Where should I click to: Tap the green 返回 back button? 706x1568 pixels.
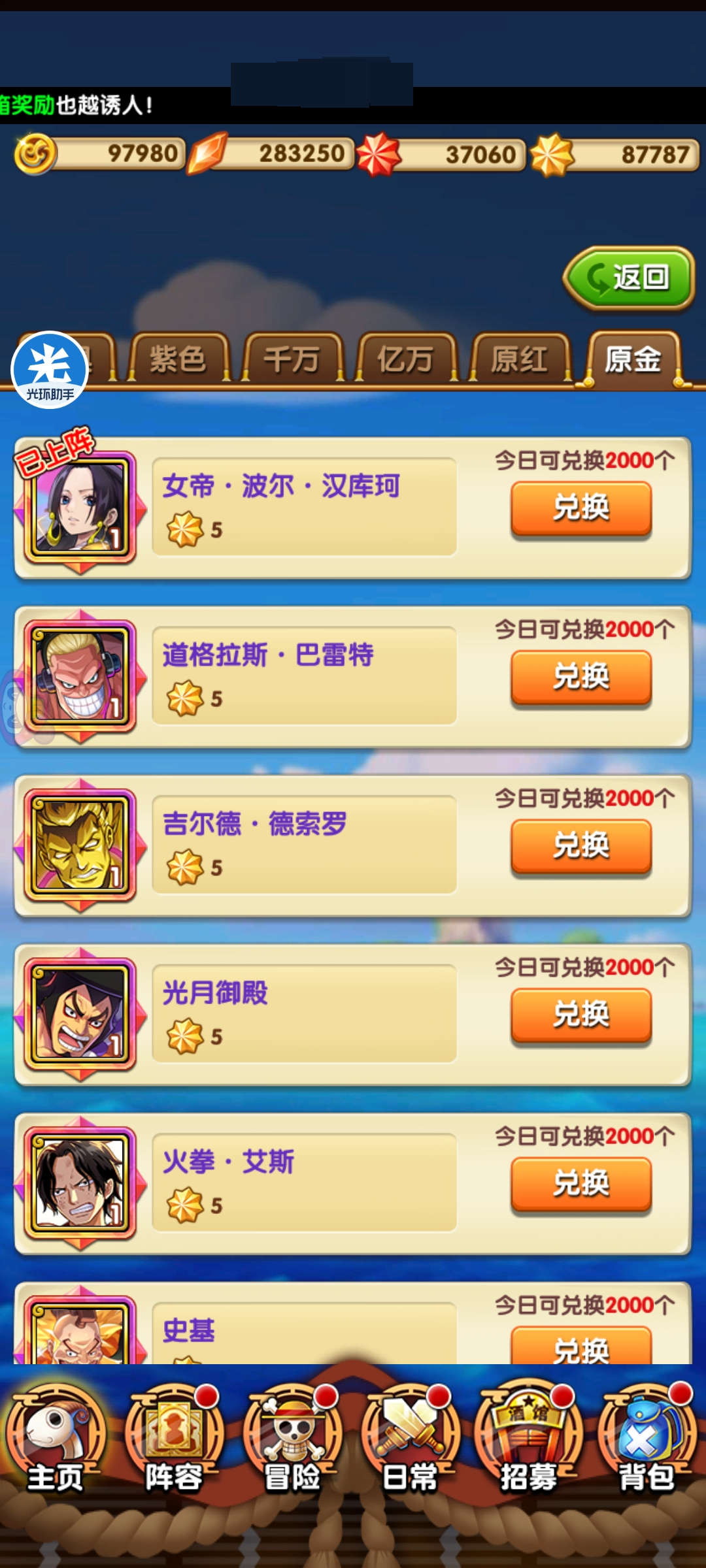628,278
